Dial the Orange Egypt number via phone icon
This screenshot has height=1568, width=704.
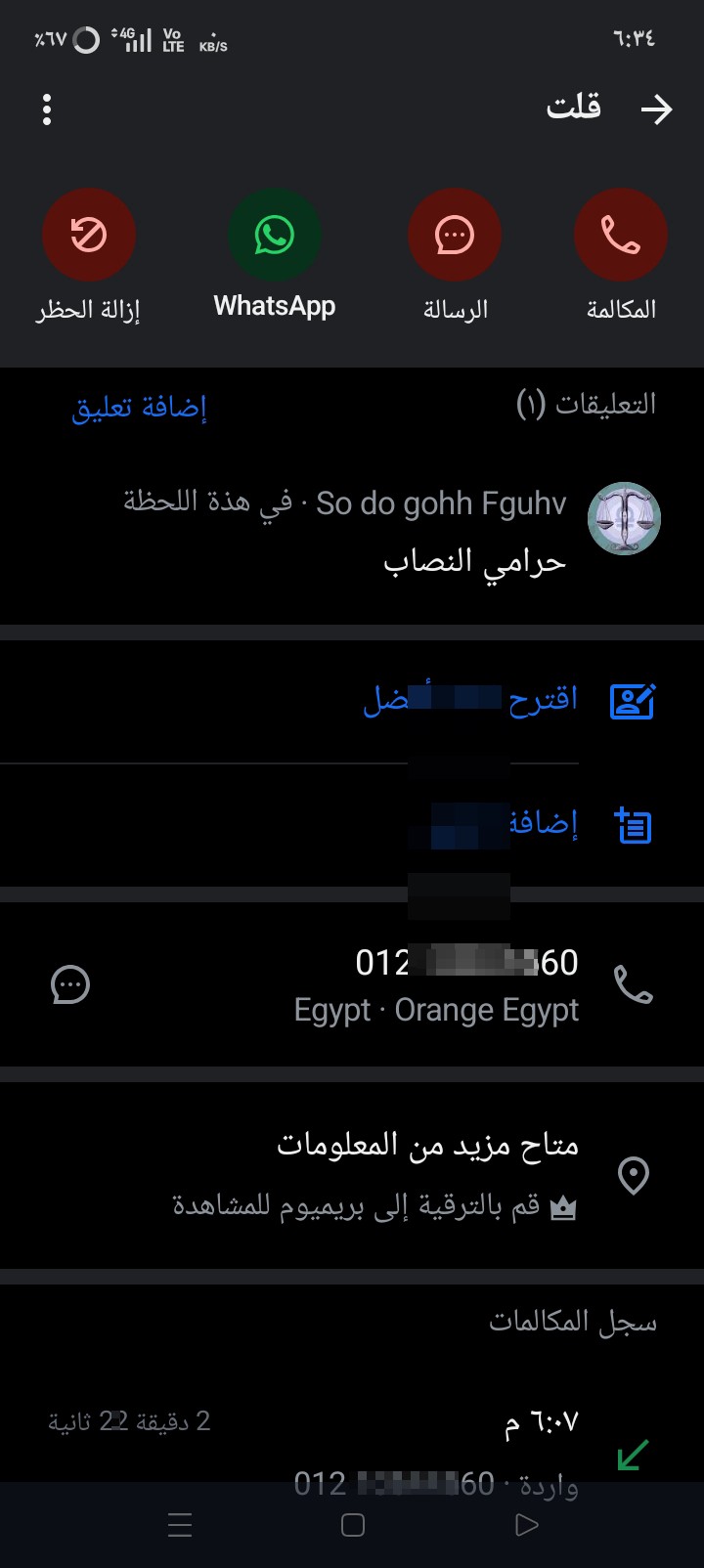(633, 984)
